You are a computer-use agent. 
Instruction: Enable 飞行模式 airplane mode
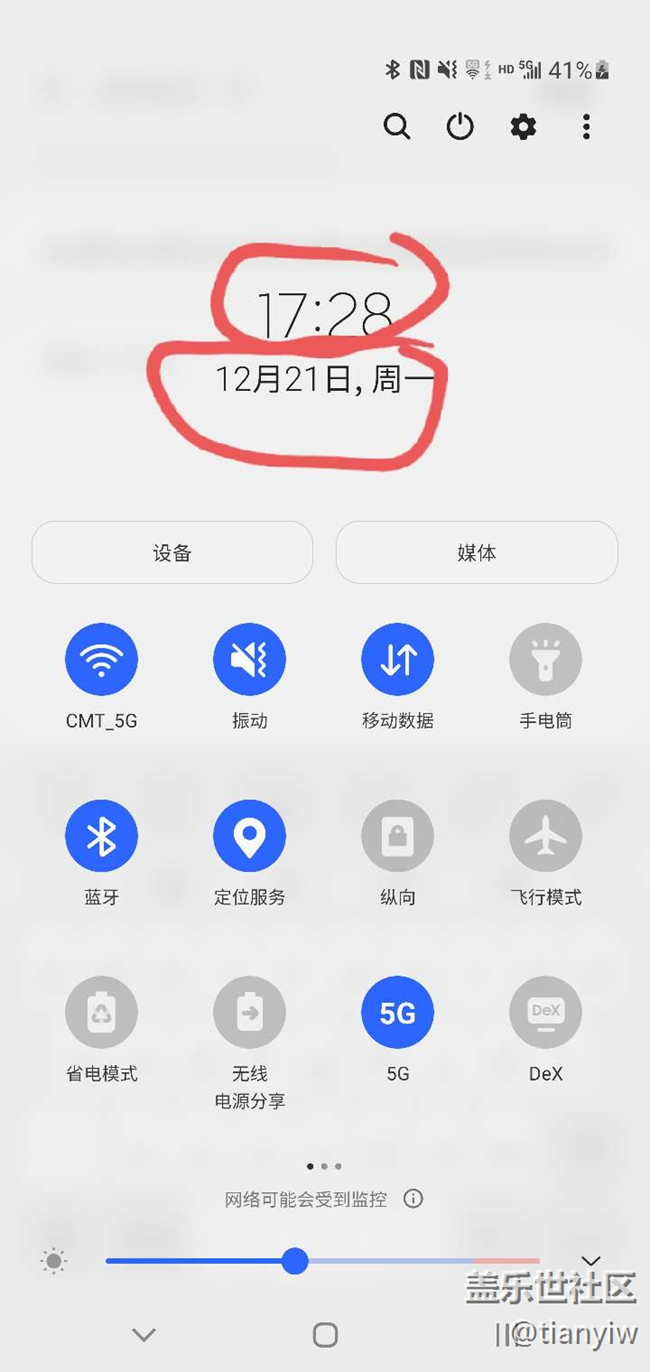[545, 836]
